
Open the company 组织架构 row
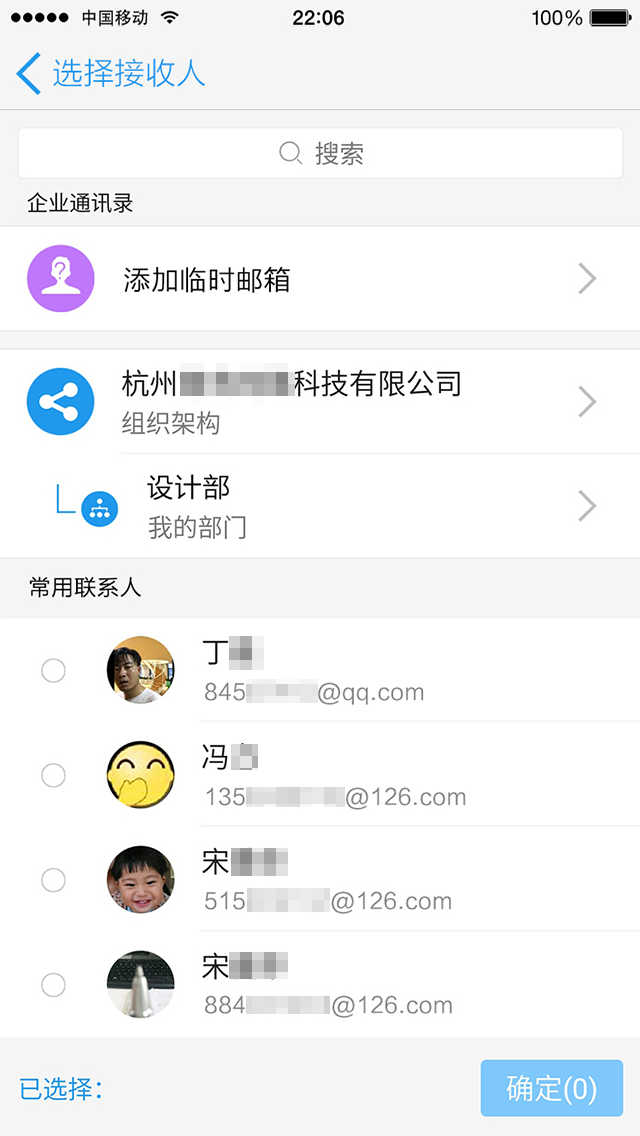click(320, 402)
